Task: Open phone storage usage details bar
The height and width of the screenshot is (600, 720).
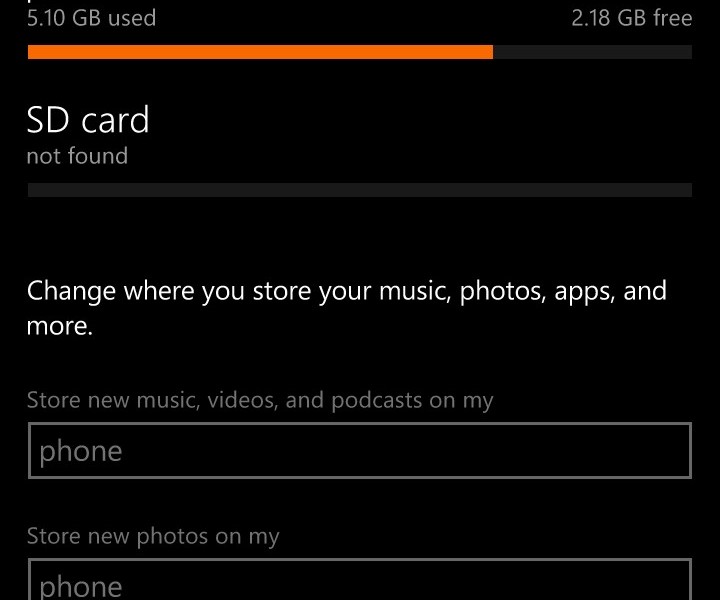Action: pyautogui.click(x=359, y=52)
